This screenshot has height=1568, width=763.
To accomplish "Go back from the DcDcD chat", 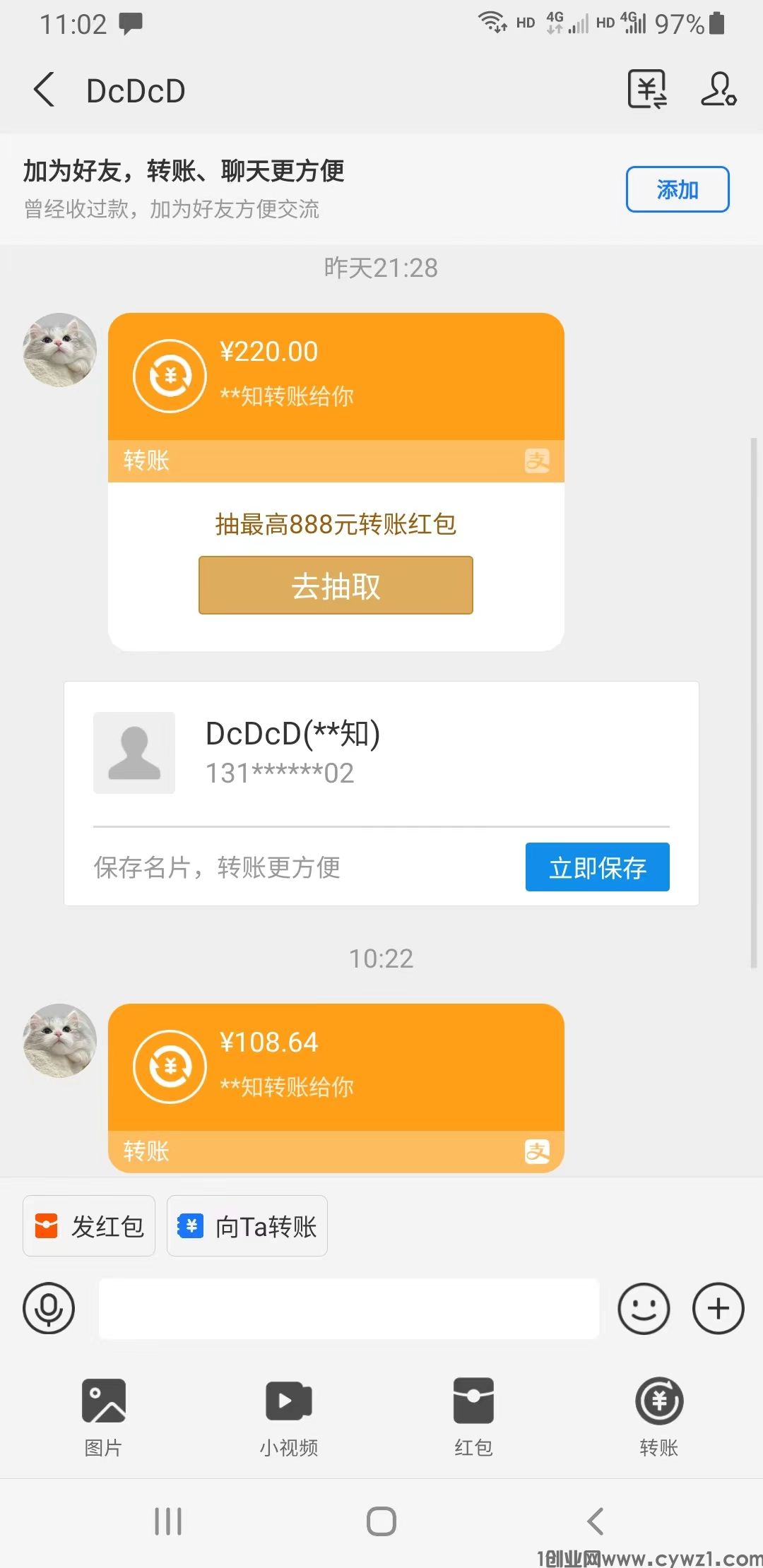I will pos(44,90).
